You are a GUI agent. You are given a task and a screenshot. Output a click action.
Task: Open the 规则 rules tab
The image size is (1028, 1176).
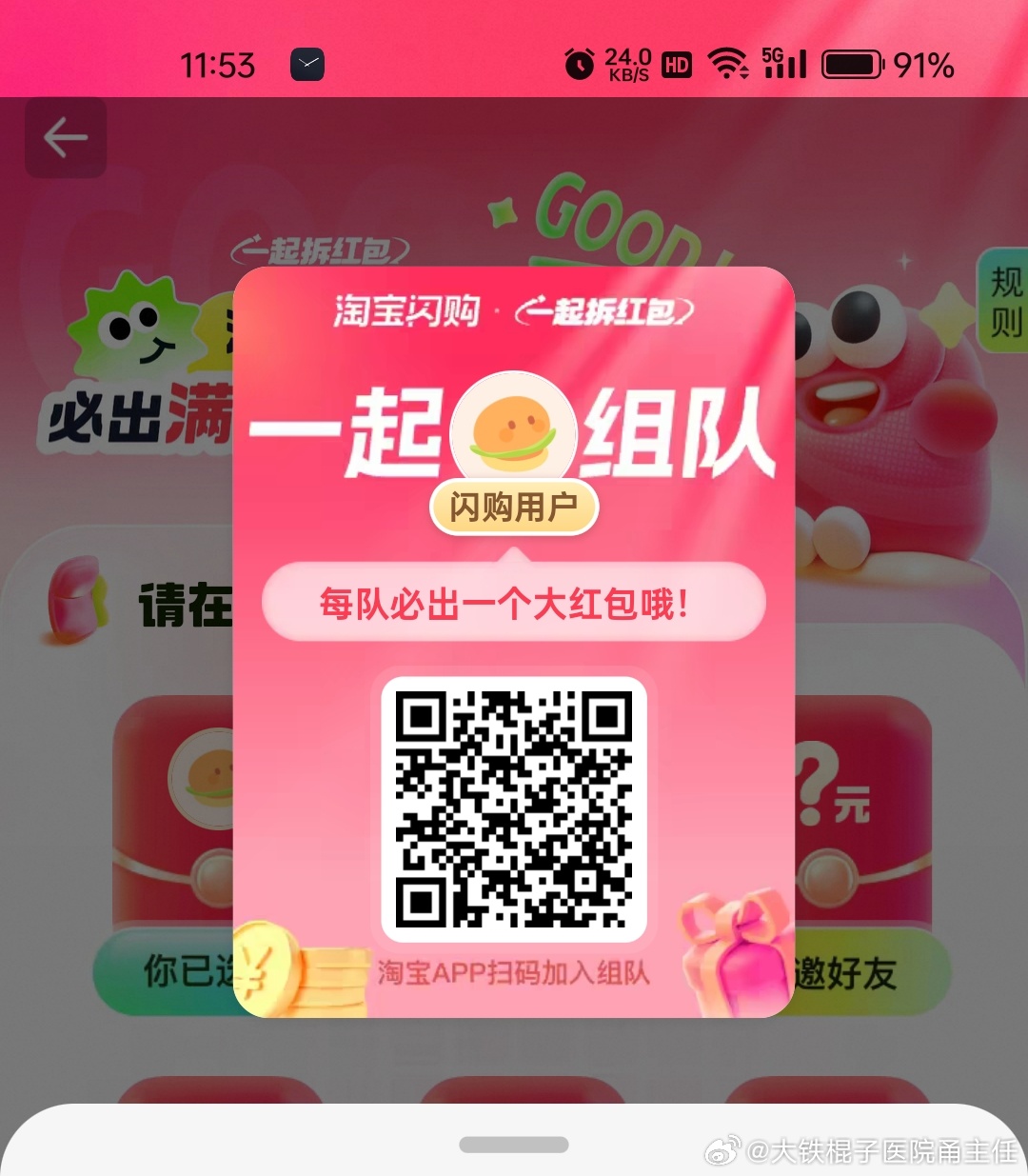pyautogui.click(x=1005, y=303)
